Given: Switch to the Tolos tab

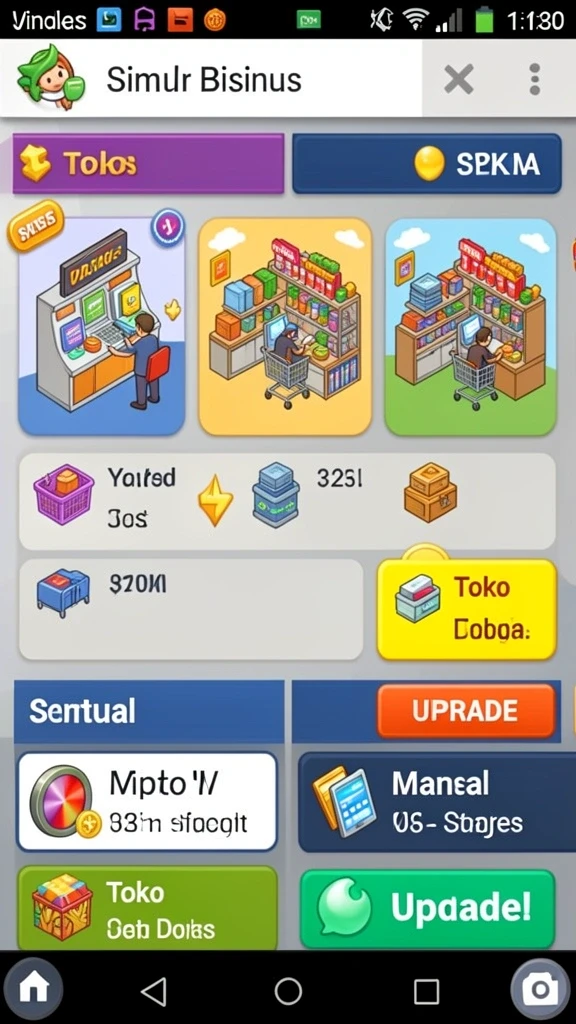Looking at the screenshot, I should coord(148,163).
